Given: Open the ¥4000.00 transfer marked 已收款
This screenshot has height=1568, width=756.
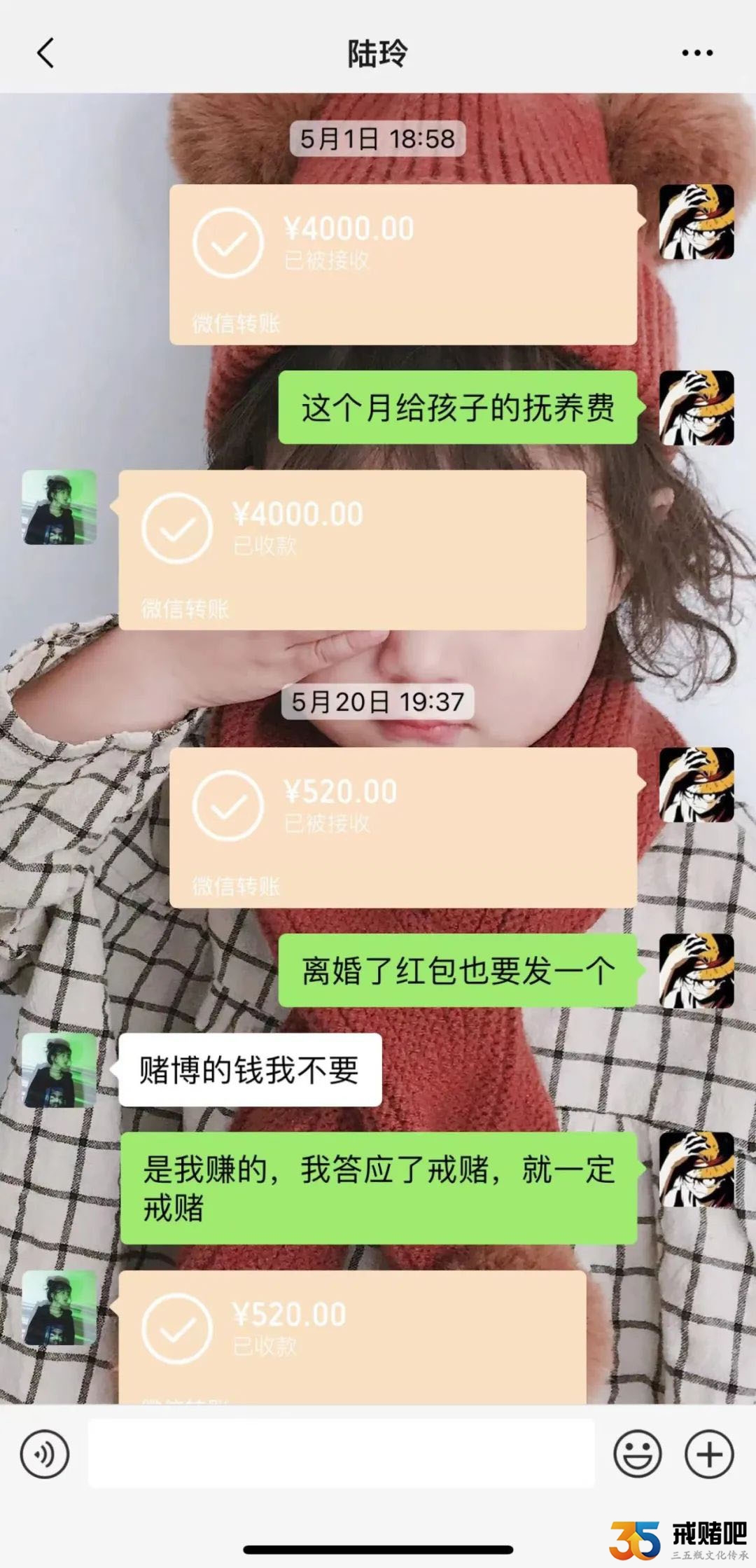Looking at the screenshot, I should (352, 550).
